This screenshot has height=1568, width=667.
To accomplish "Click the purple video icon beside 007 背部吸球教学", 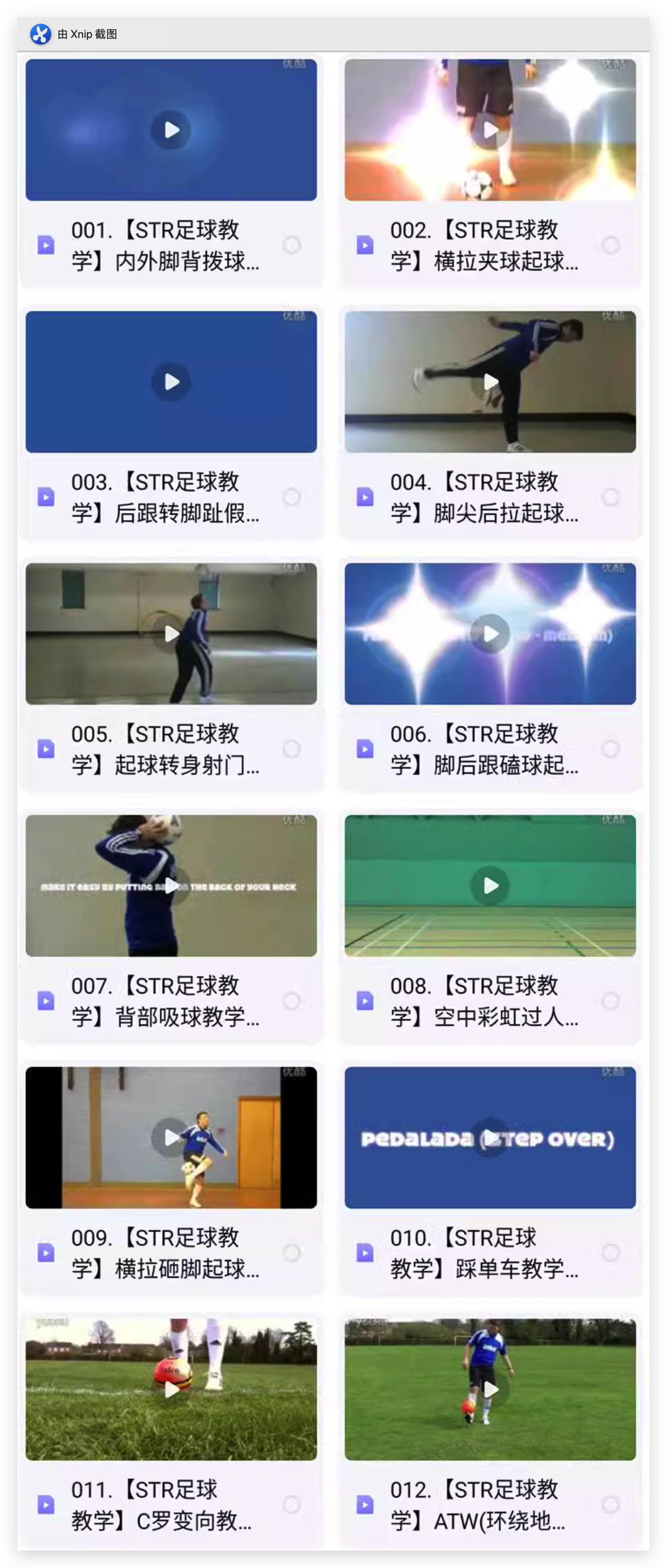I will click(x=46, y=1001).
